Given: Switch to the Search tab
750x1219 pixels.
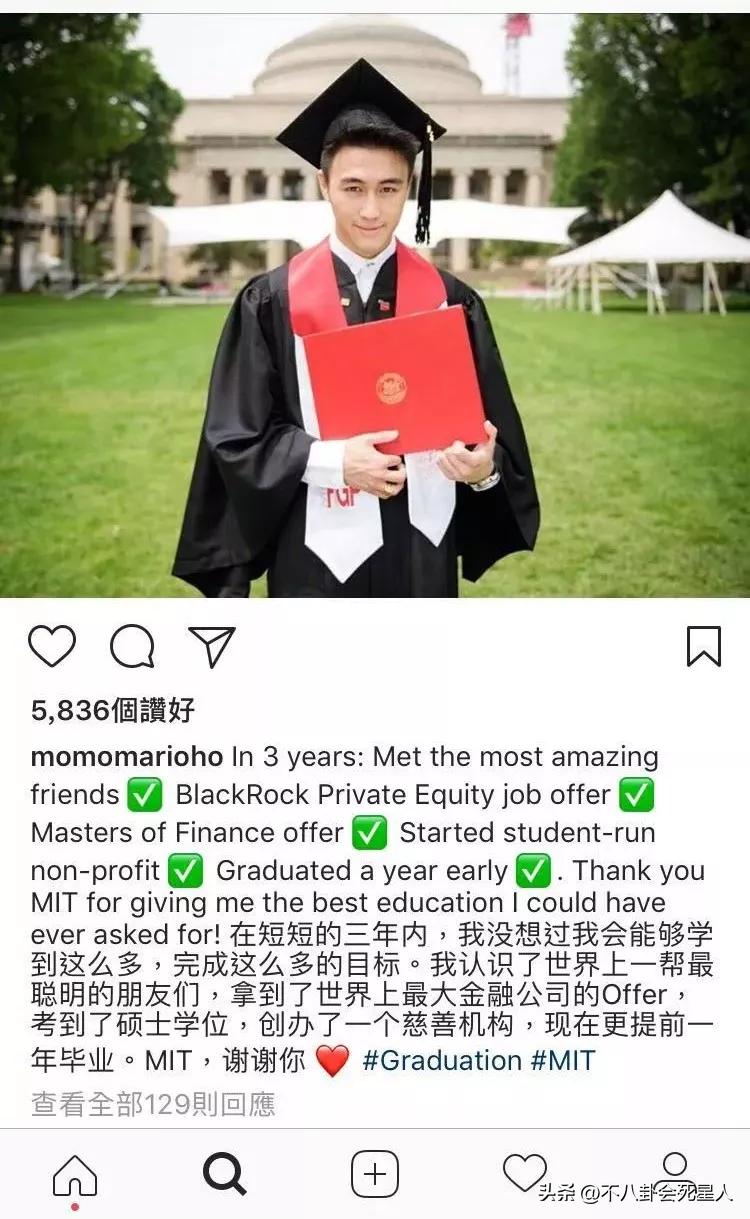Looking at the screenshot, I should pyautogui.click(x=225, y=1174).
